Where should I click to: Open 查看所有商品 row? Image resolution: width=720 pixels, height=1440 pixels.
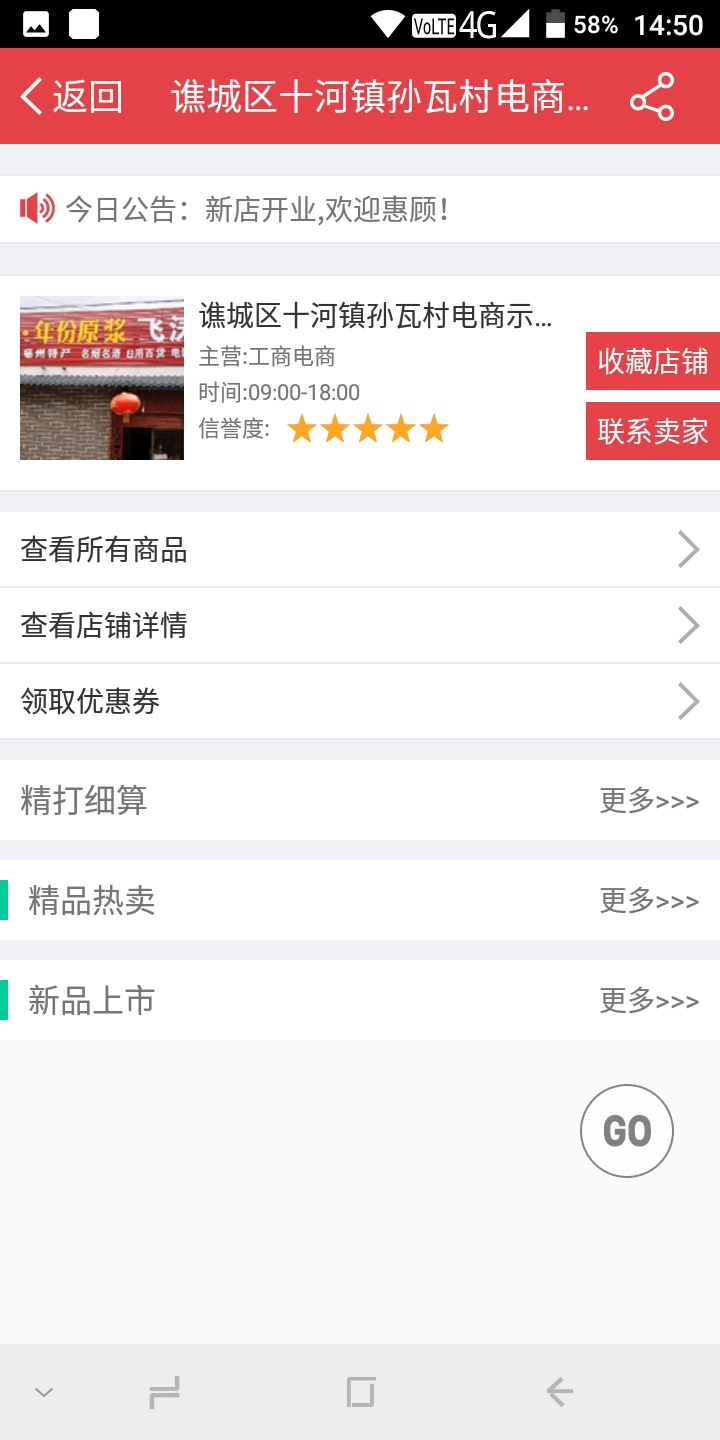click(x=360, y=549)
